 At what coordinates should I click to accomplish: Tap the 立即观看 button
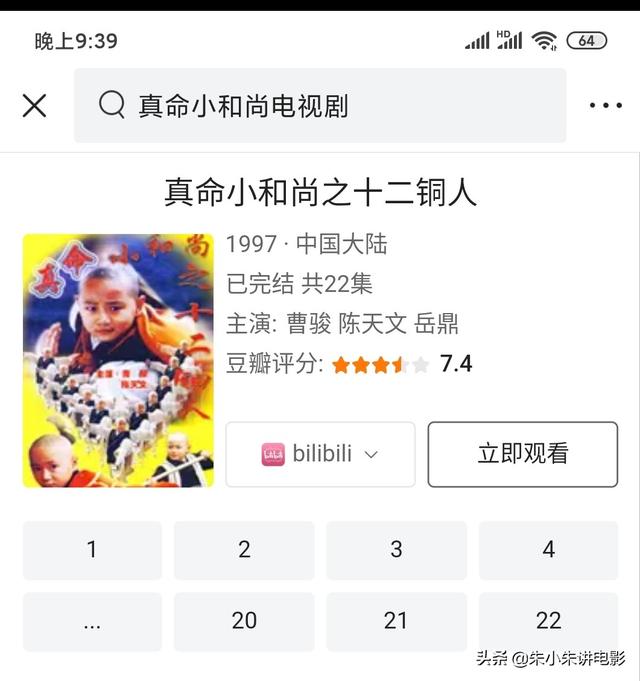[522, 454]
